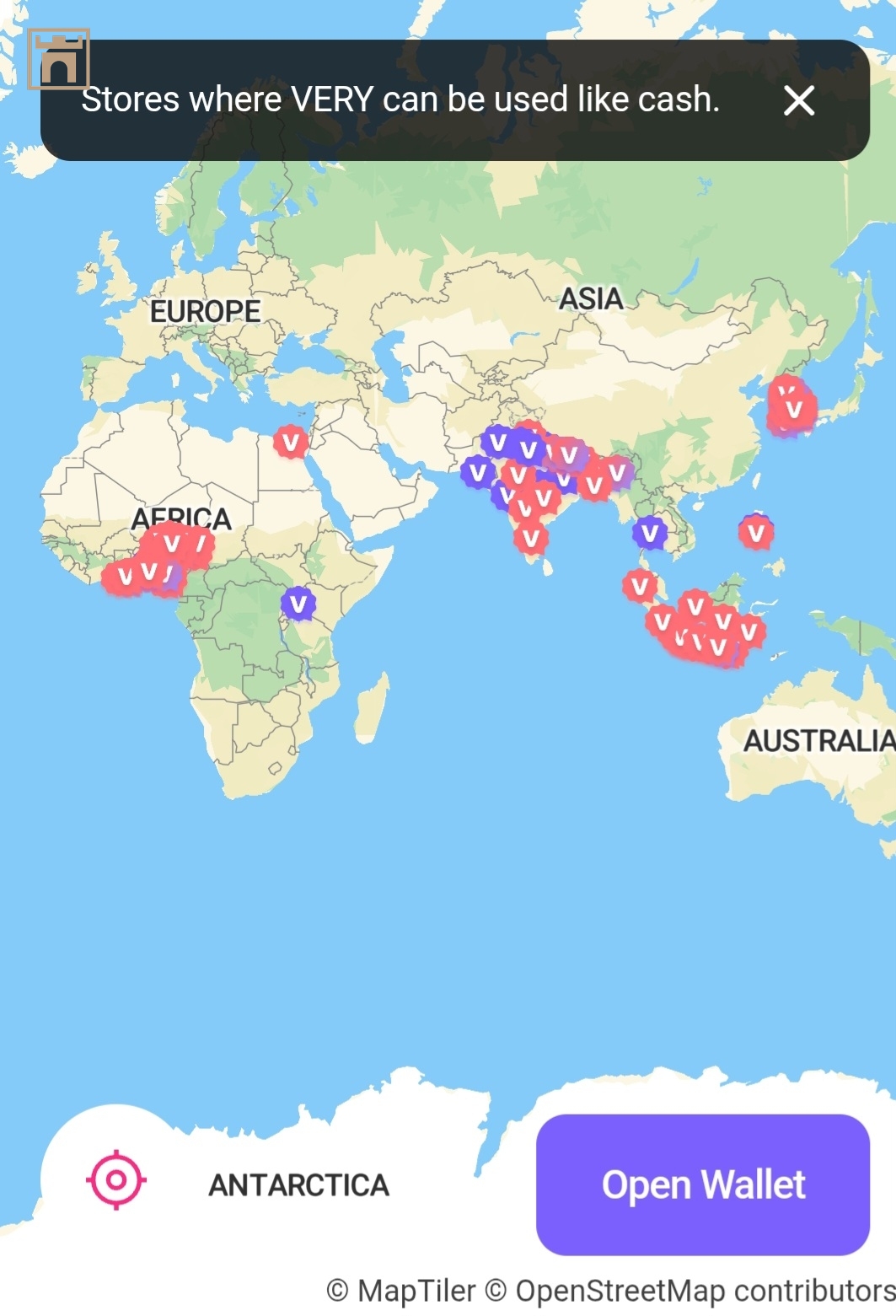Tap the castle icon at top left
This screenshot has width=896, height=1316.
pos(58,59)
